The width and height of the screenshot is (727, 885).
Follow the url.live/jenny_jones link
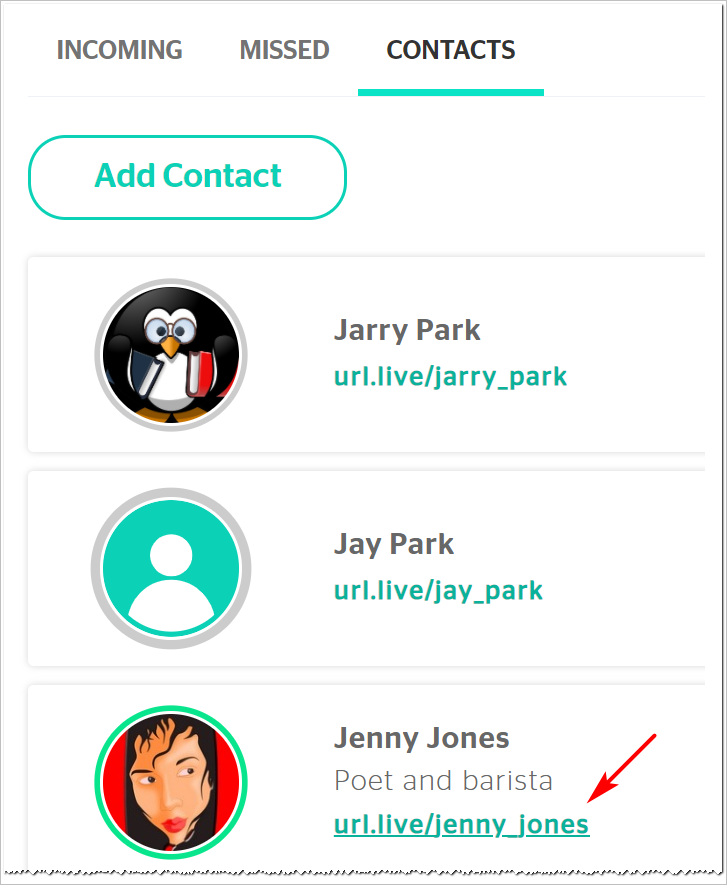tap(461, 825)
